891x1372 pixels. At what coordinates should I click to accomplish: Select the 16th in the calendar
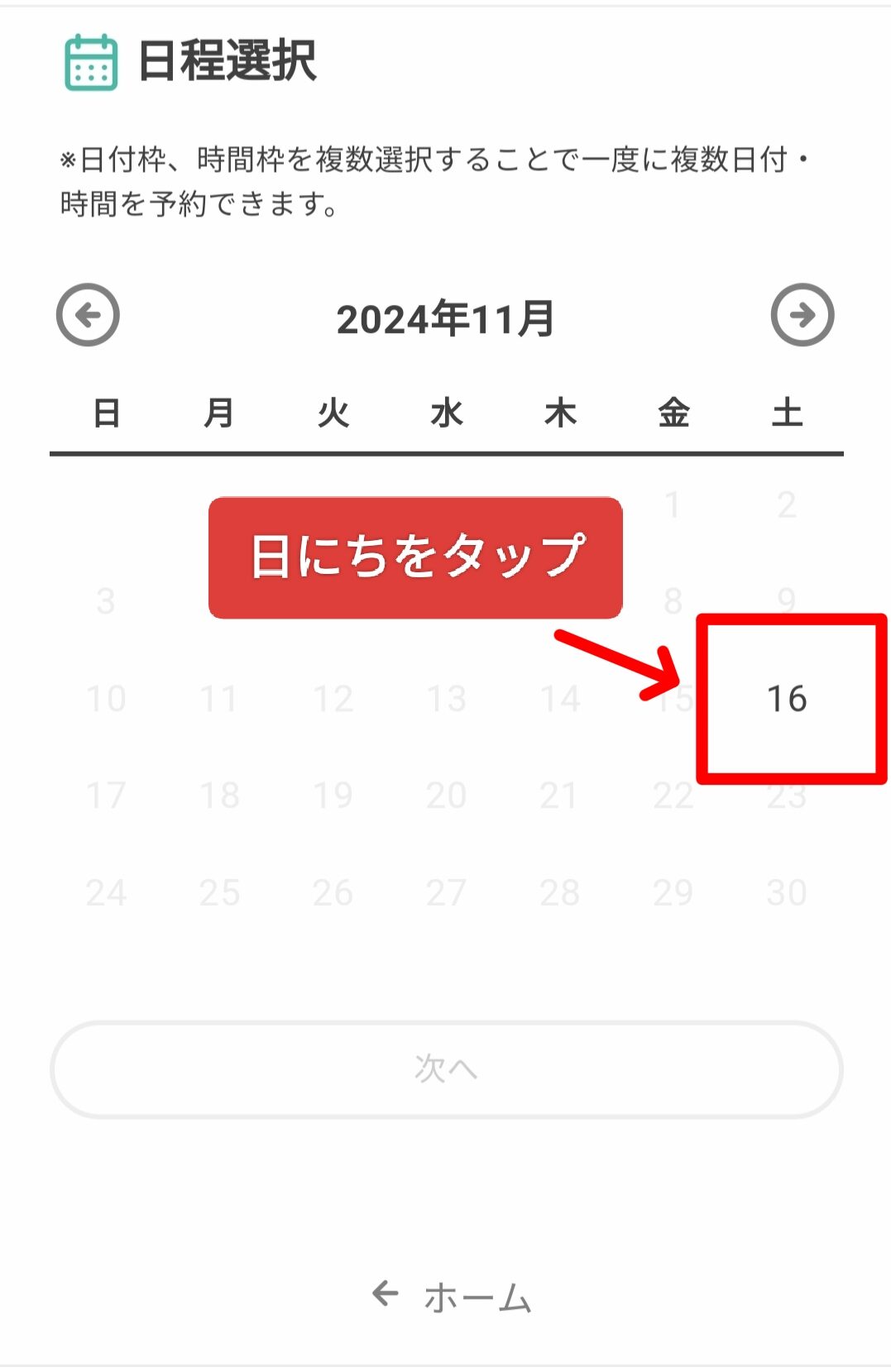tap(787, 699)
